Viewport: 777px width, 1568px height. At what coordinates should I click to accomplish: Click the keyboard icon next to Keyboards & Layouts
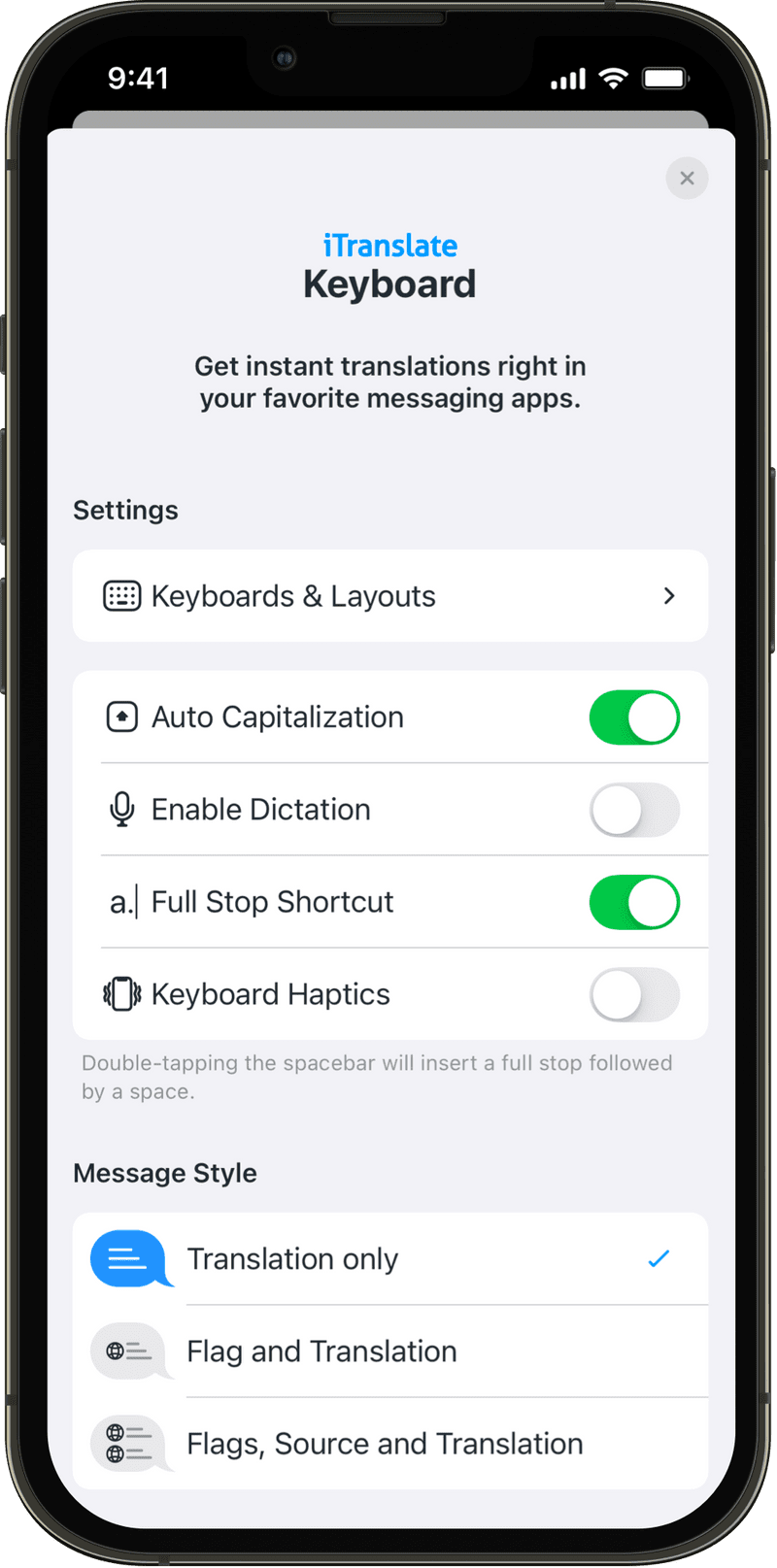pos(120,595)
